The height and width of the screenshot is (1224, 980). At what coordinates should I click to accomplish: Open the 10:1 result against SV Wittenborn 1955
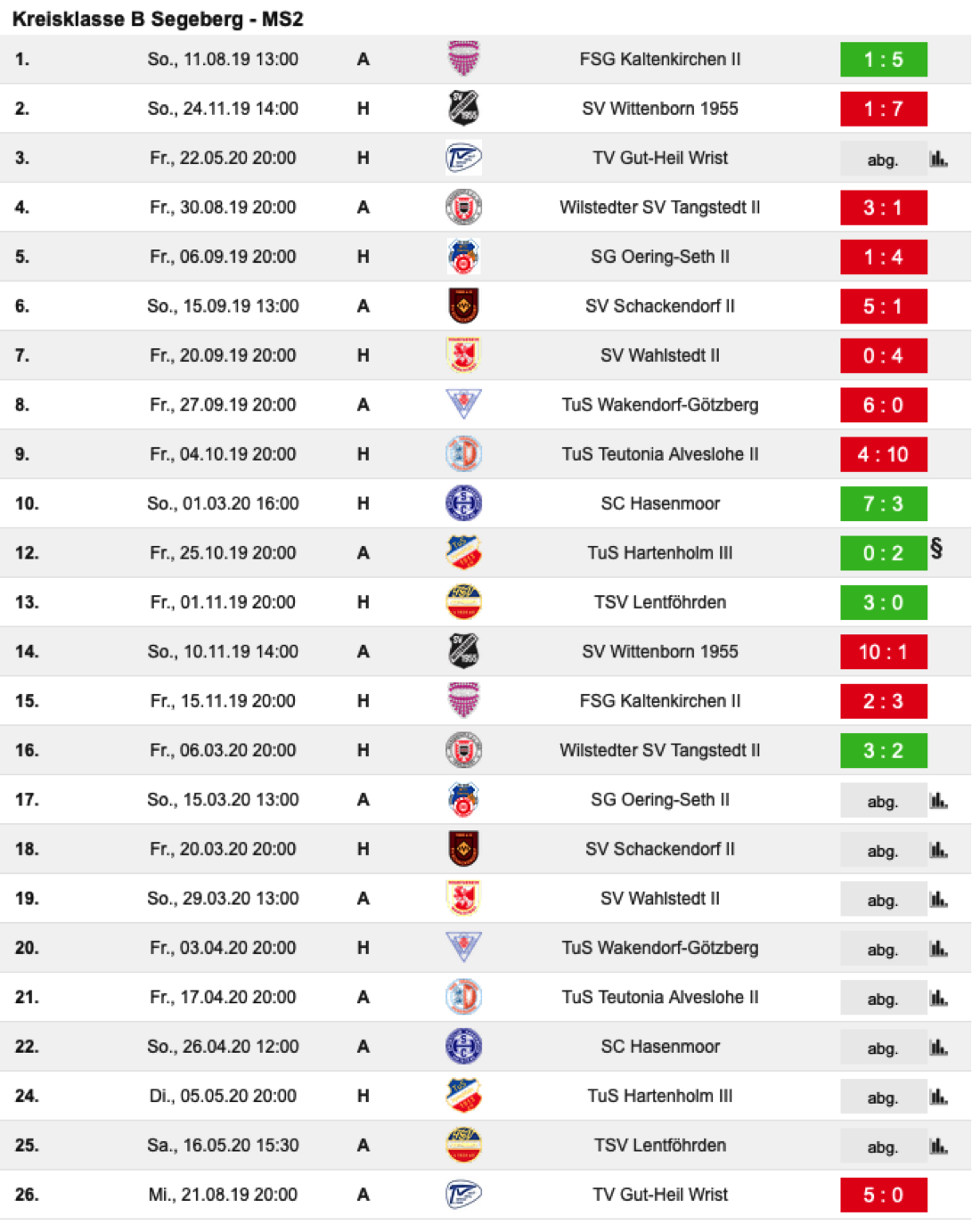[883, 652]
